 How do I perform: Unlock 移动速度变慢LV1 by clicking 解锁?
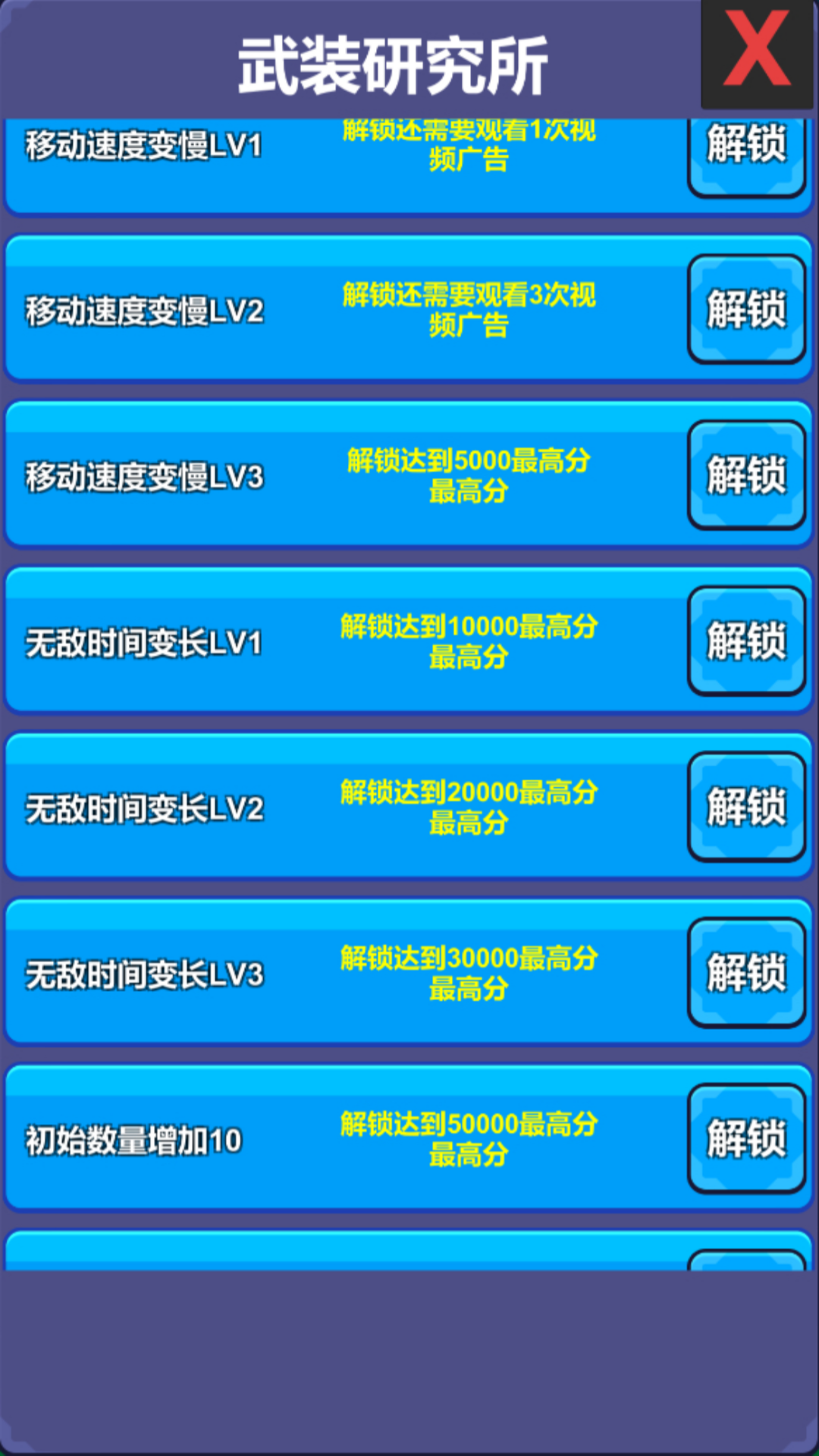(746, 150)
